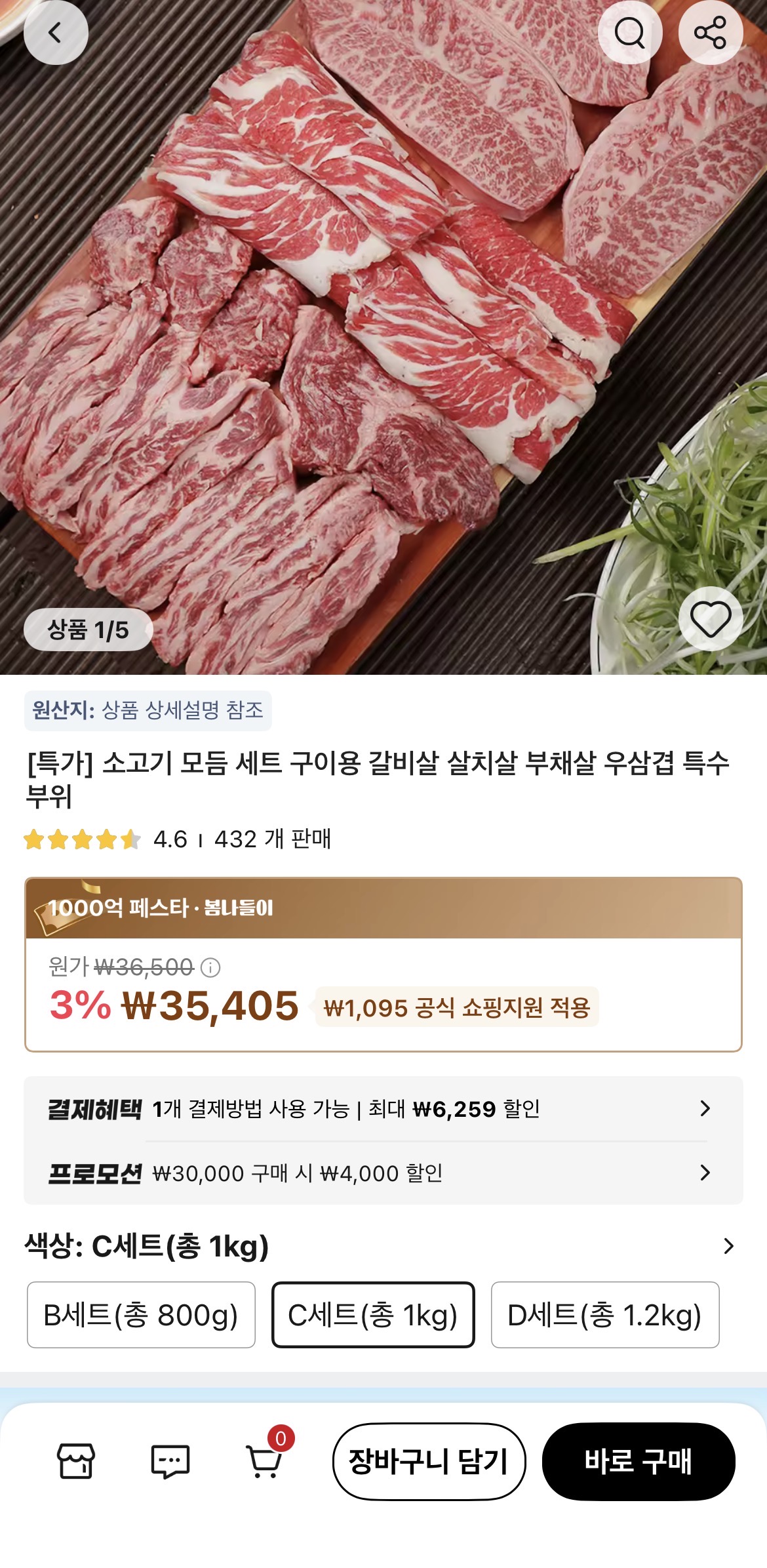Open chat with the seller

[x=170, y=1461]
